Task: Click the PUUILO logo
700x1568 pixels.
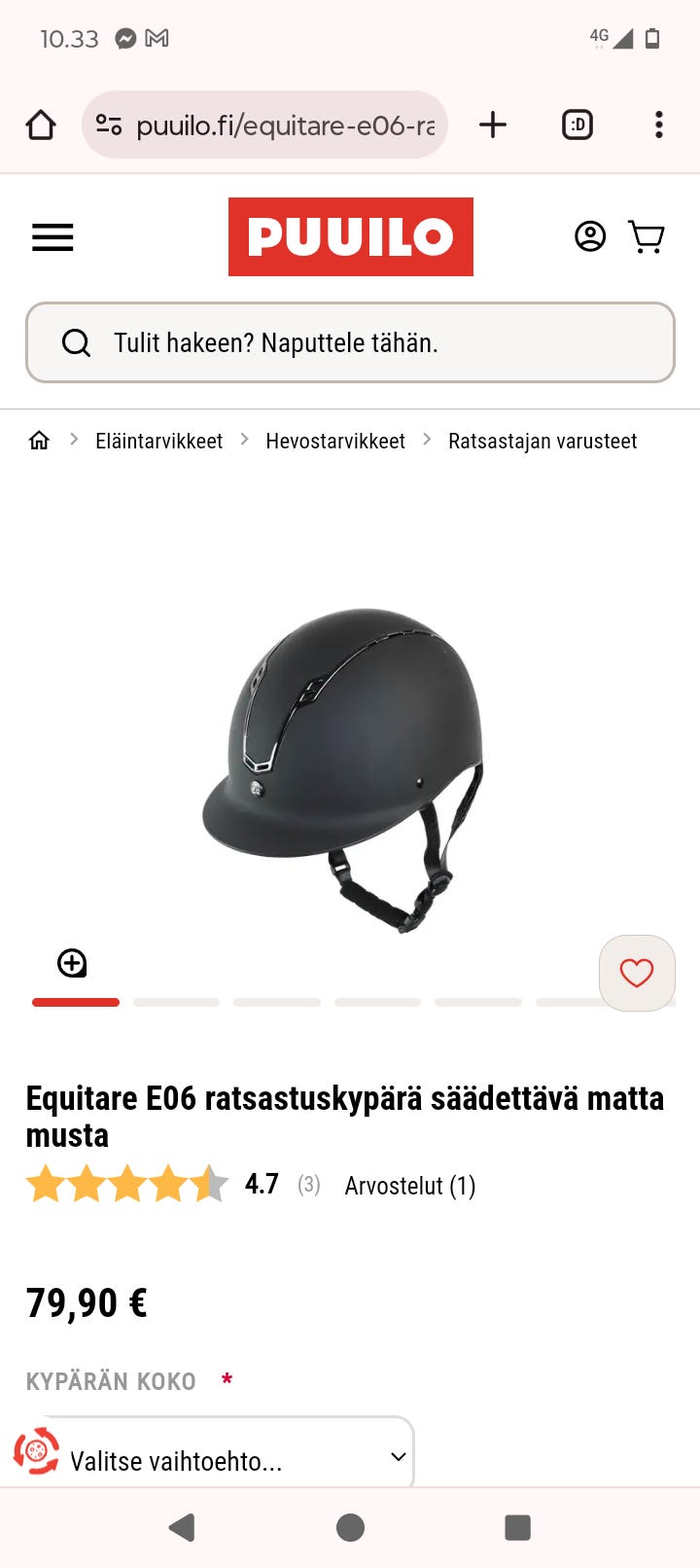Action: tap(350, 237)
